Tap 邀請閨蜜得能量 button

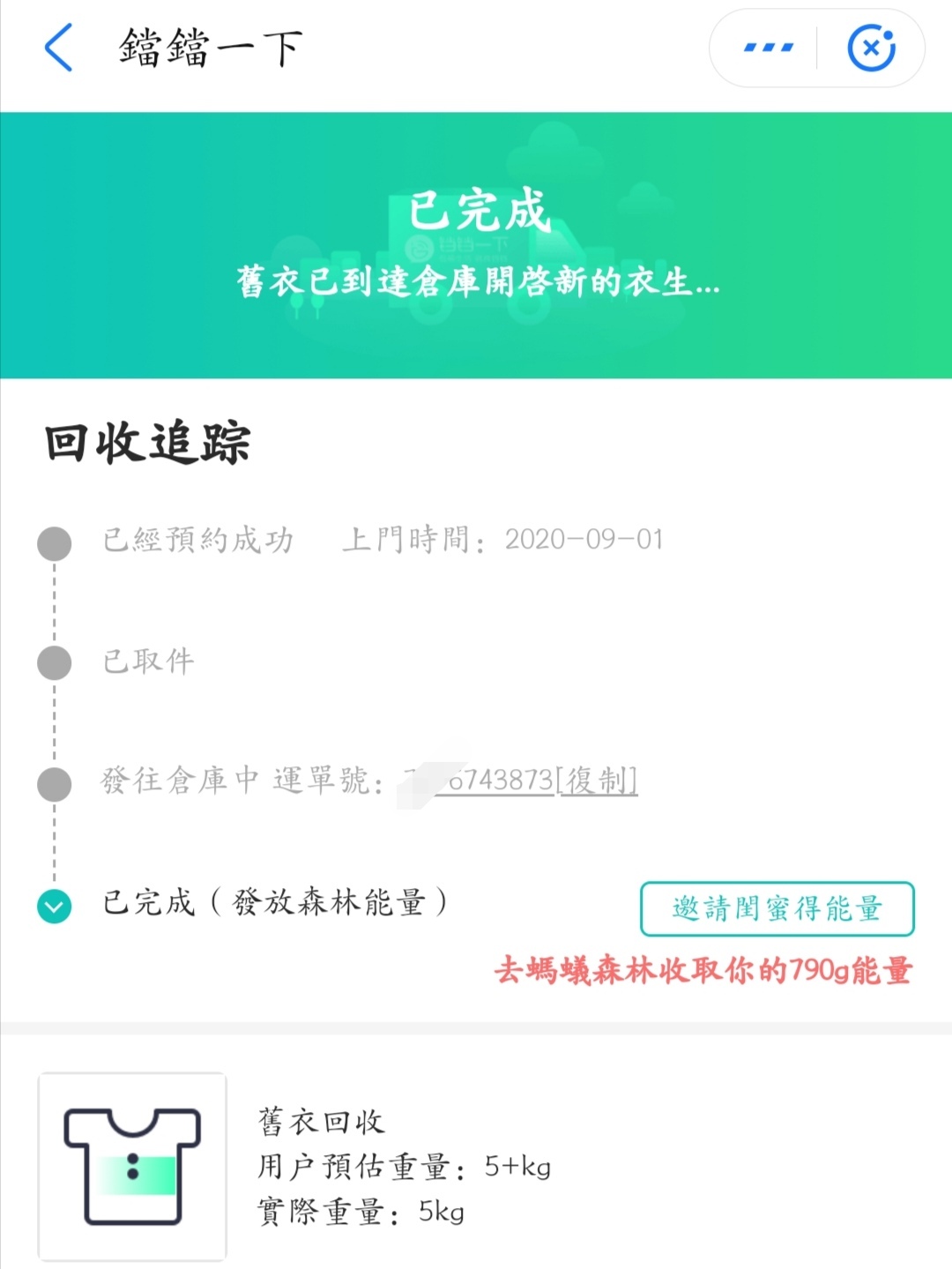tap(777, 908)
